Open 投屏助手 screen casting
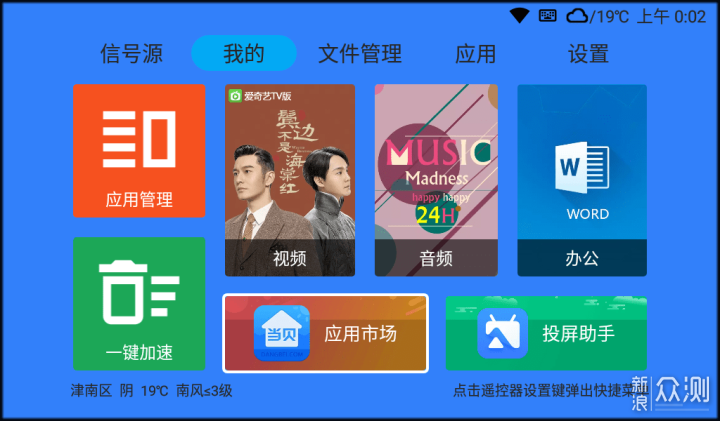Viewport: 720px width, 421px height. tap(546, 333)
